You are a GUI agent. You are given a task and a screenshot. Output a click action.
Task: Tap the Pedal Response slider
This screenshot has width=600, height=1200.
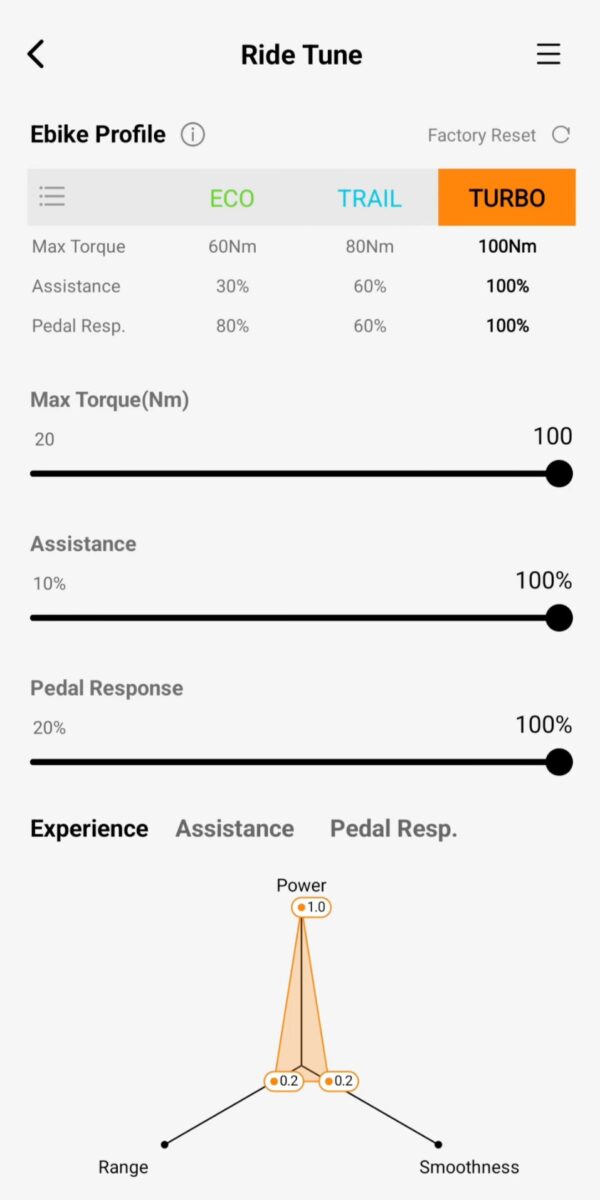[x=295, y=762]
